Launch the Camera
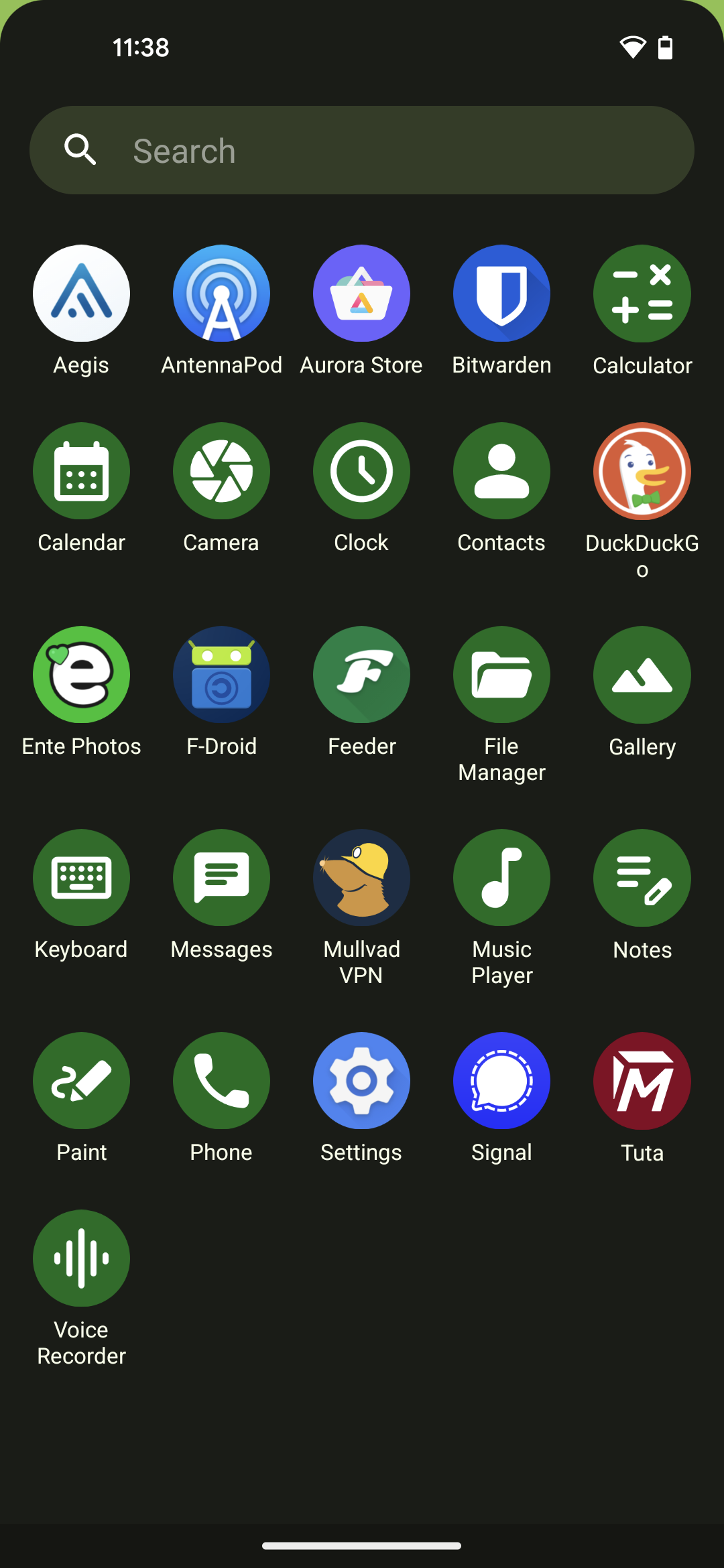The width and height of the screenshot is (724, 1568). (221, 470)
